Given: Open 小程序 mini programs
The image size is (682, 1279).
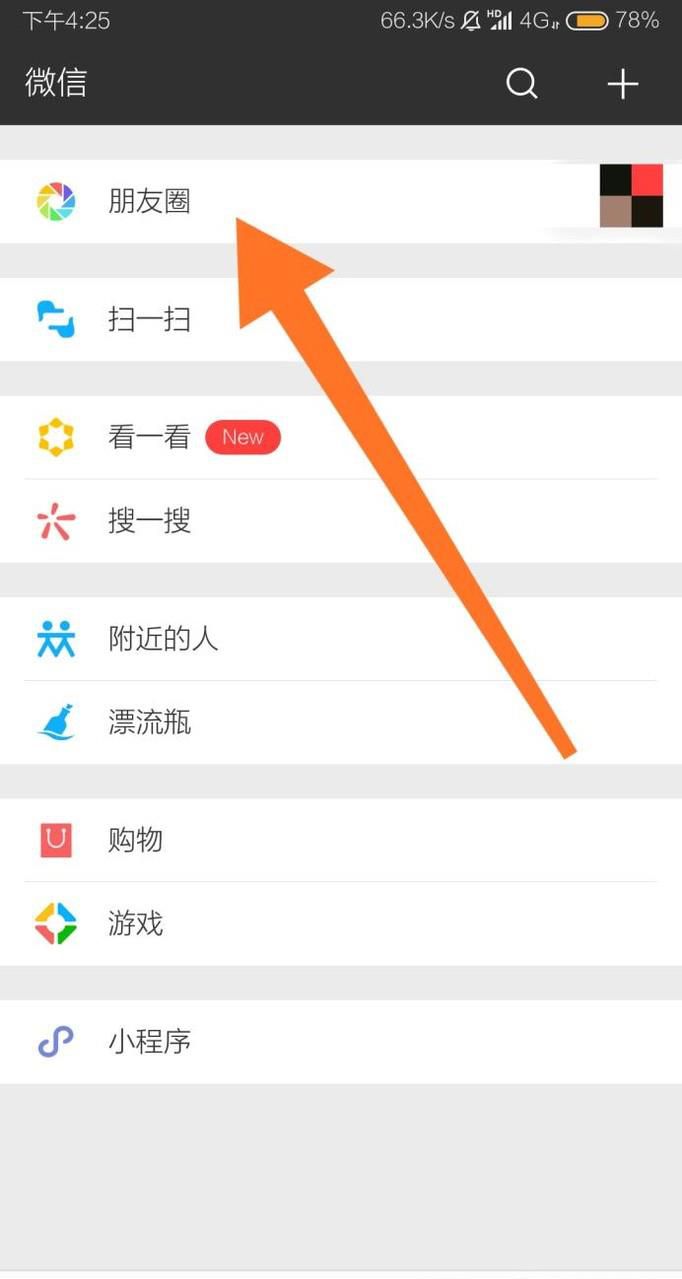Looking at the screenshot, I should (149, 1042).
